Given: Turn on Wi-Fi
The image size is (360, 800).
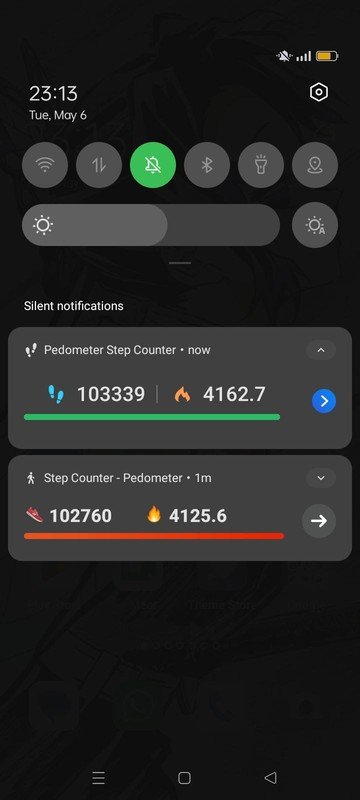Looking at the screenshot, I should click(45, 165).
